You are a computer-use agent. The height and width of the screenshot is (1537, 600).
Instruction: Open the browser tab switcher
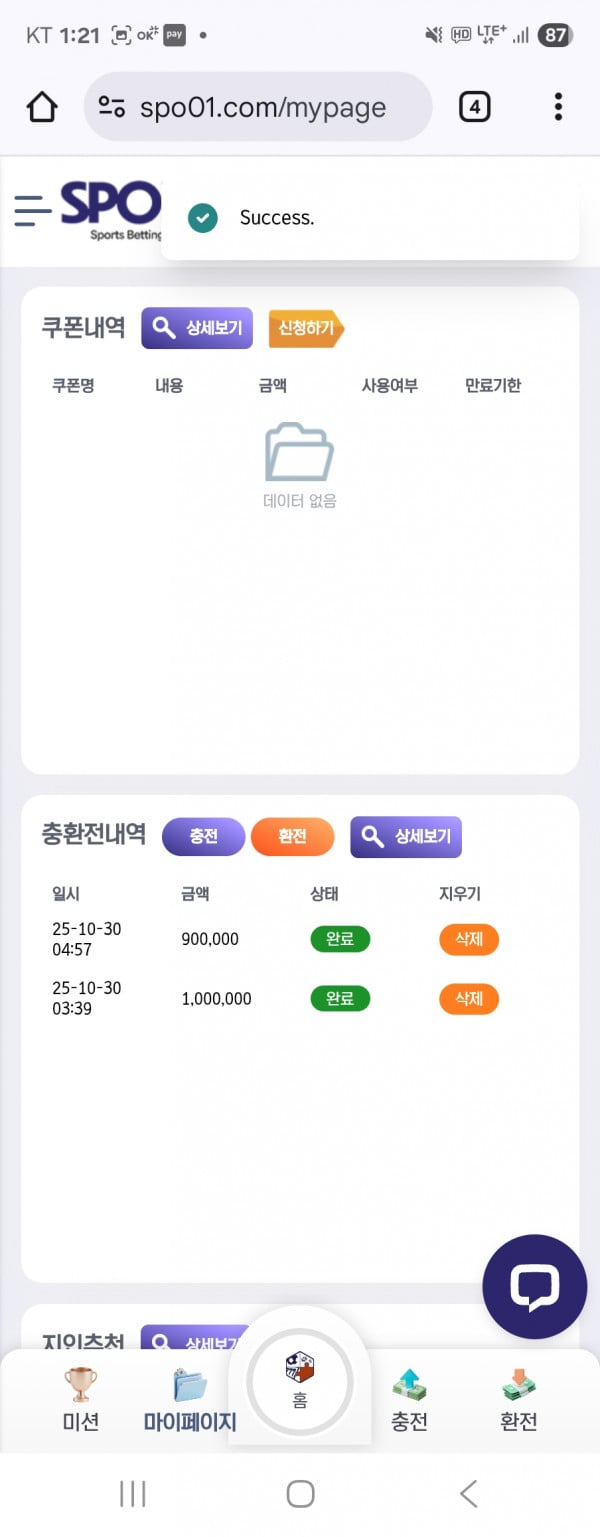tap(474, 107)
